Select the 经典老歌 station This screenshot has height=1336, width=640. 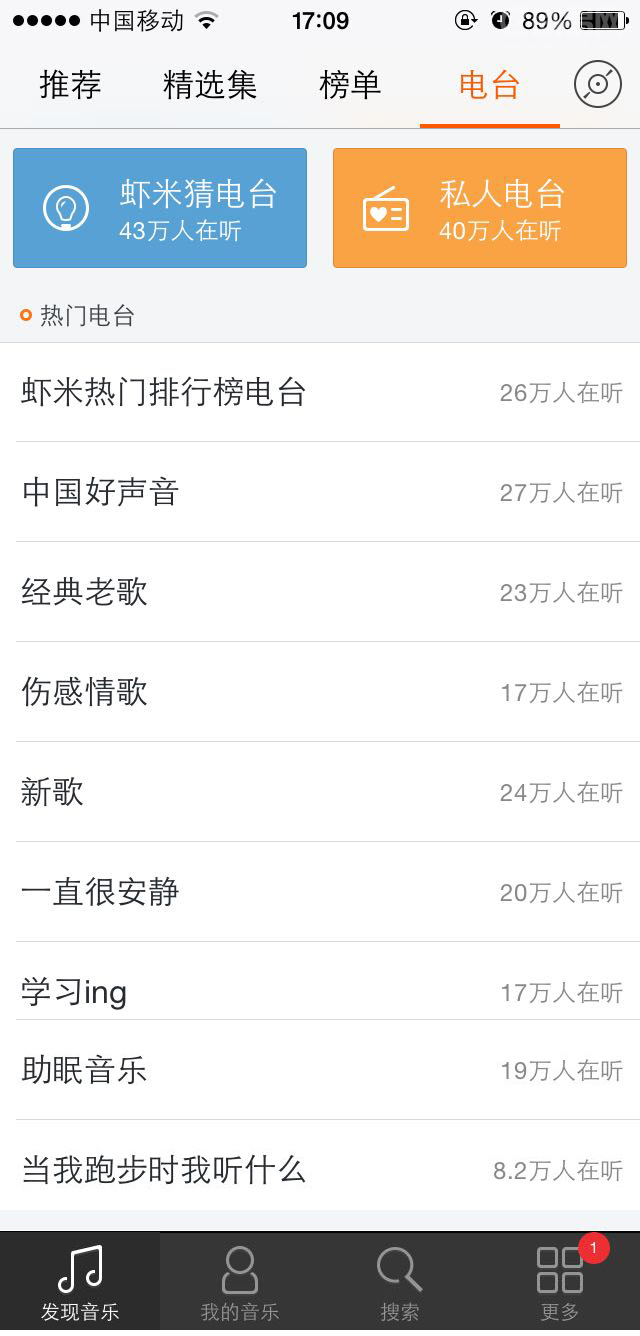pos(320,592)
